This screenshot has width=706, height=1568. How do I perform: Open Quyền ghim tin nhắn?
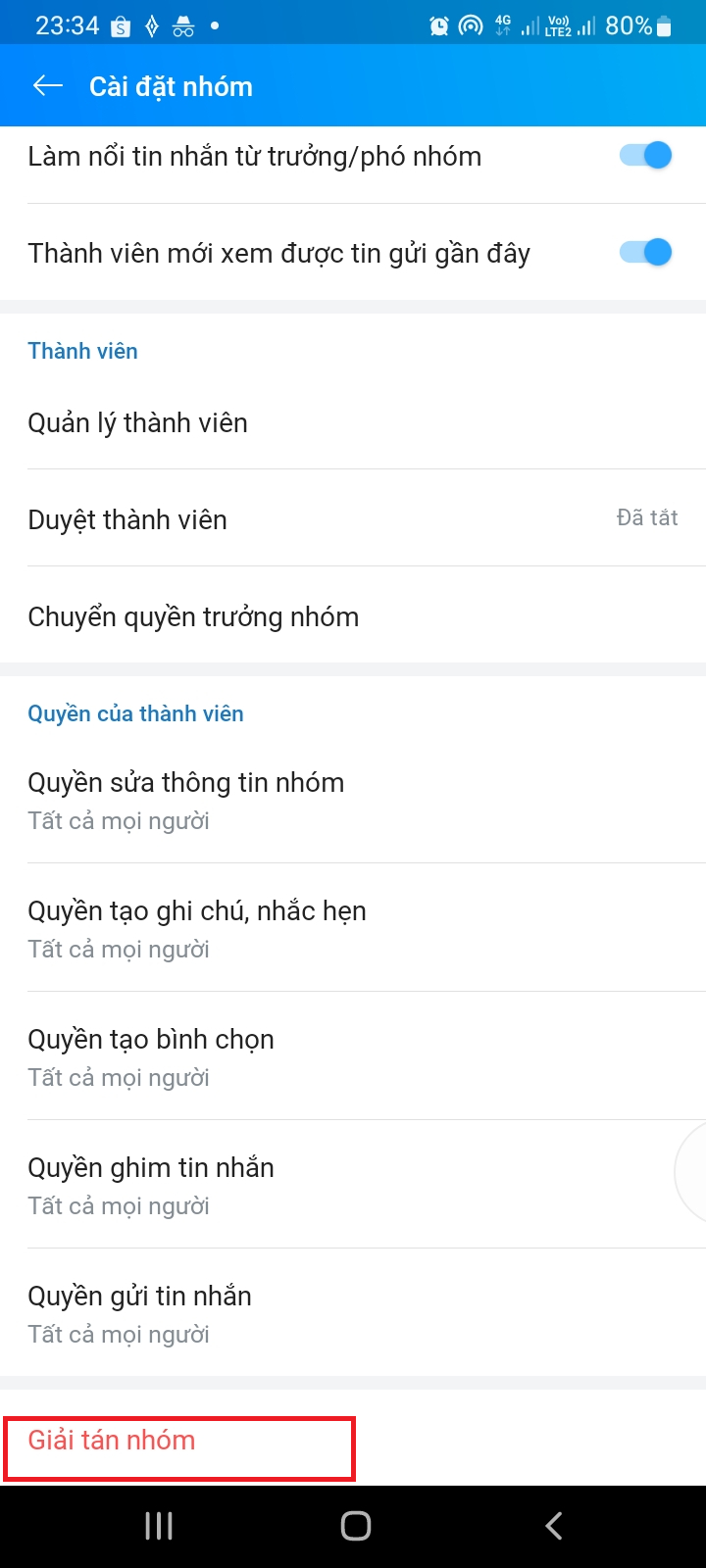pos(353,1186)
